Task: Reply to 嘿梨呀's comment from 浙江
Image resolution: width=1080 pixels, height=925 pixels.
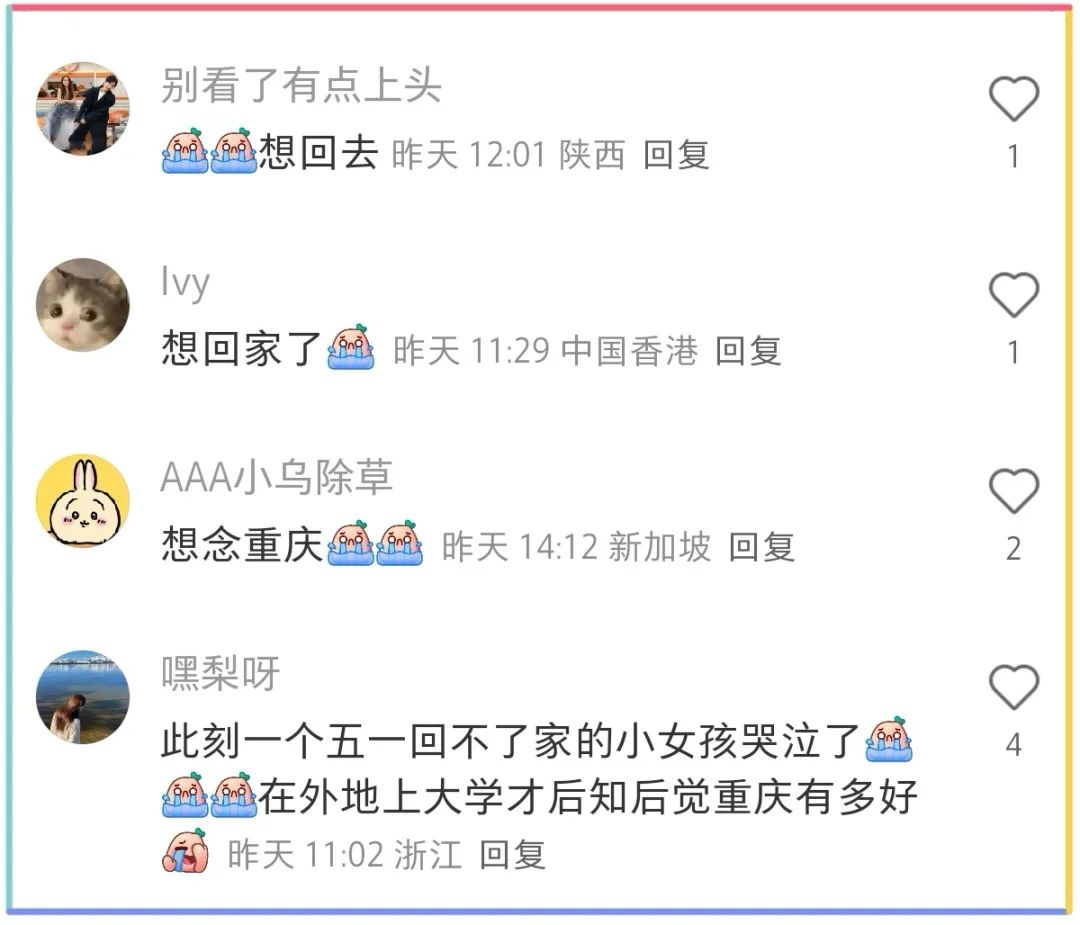Action: click(x=512, y=854)
